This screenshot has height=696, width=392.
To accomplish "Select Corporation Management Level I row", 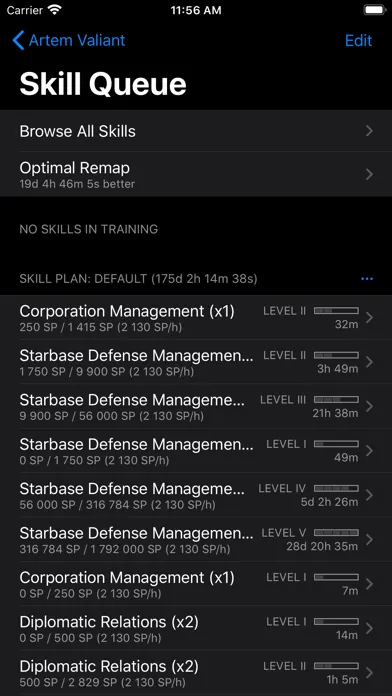I will [x=196, y=584].
